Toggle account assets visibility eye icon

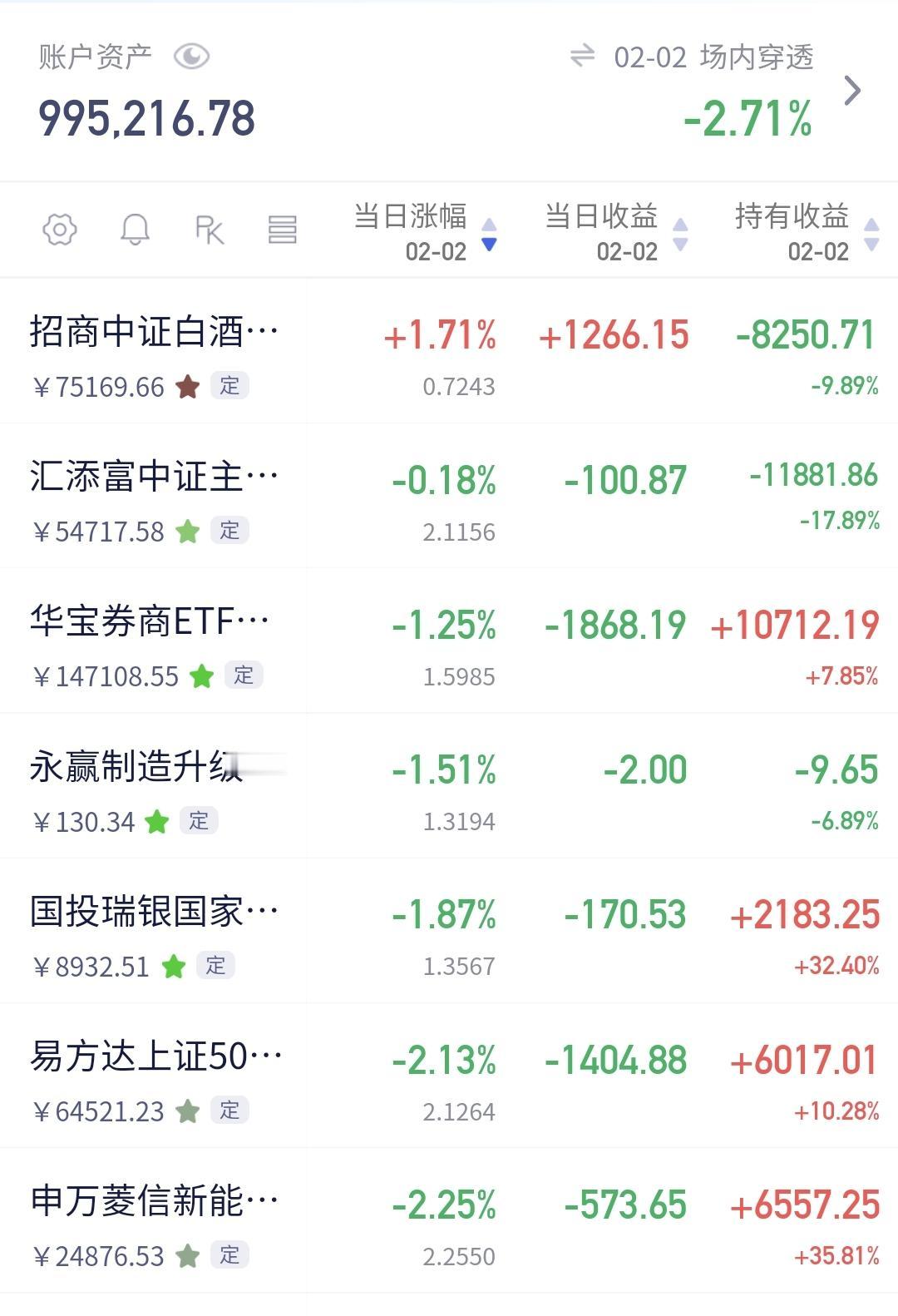pyautogui.click(x=191, y=57)
